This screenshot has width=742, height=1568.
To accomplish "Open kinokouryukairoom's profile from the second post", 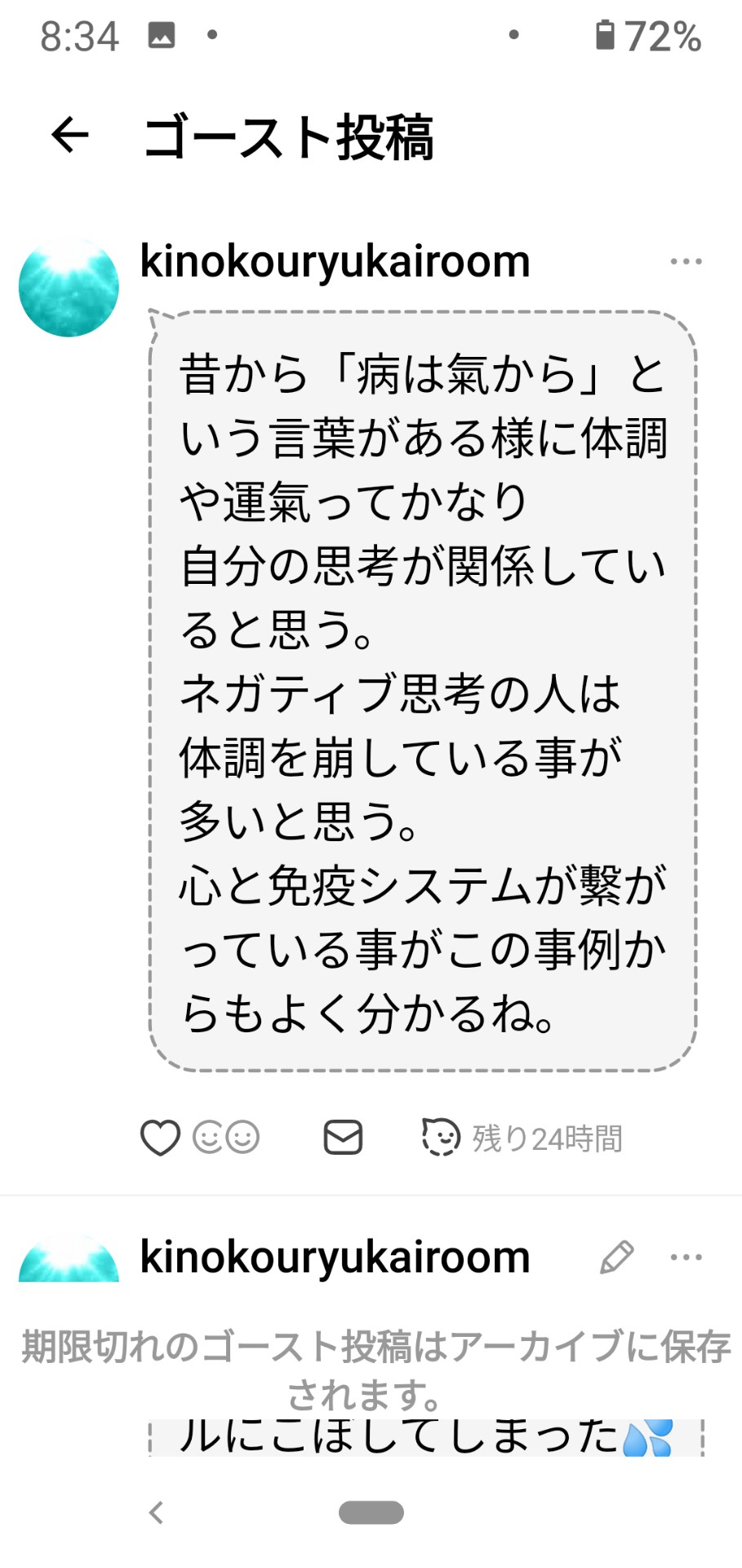I will pyautogui.click(x=332, y=1258).
